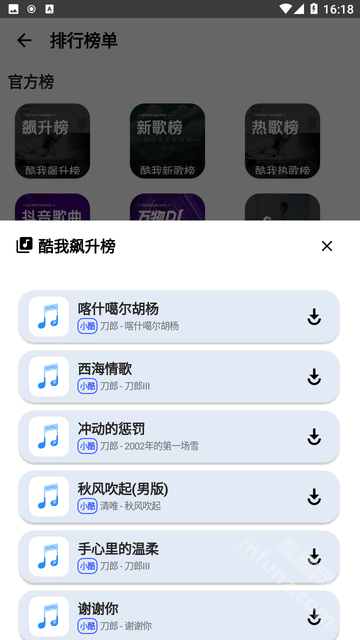The width and height of the screenshot is (360, 640).
Task: Open the song row 喀什噶尔胡杨
Action: (179, 317)
